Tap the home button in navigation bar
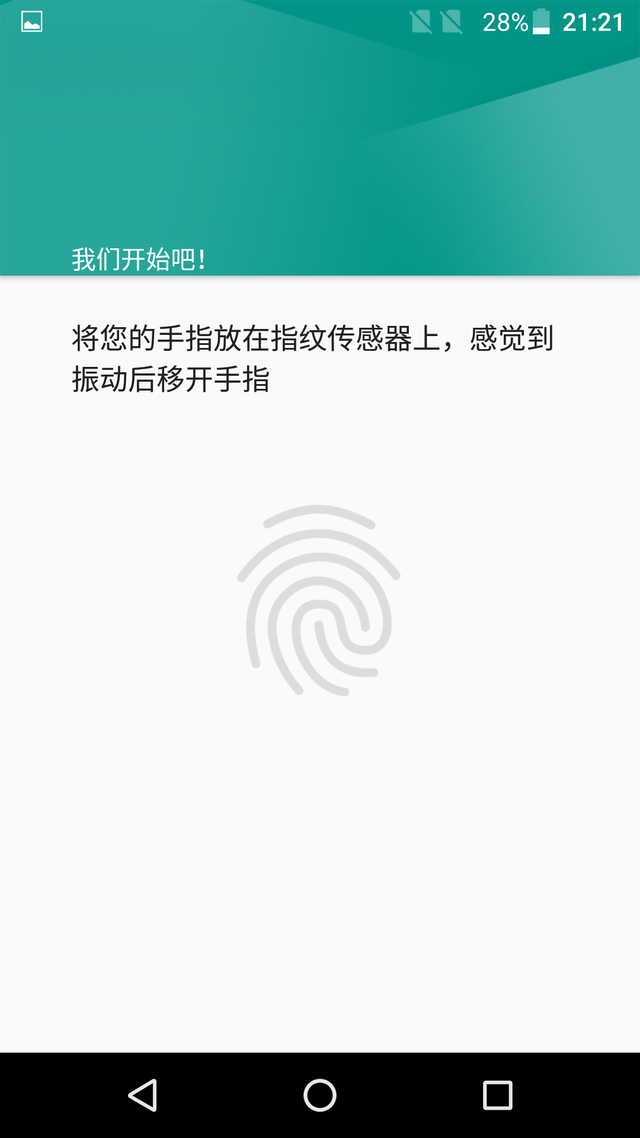Viewport: 640px width, 1138px height. click(320, 1095)
